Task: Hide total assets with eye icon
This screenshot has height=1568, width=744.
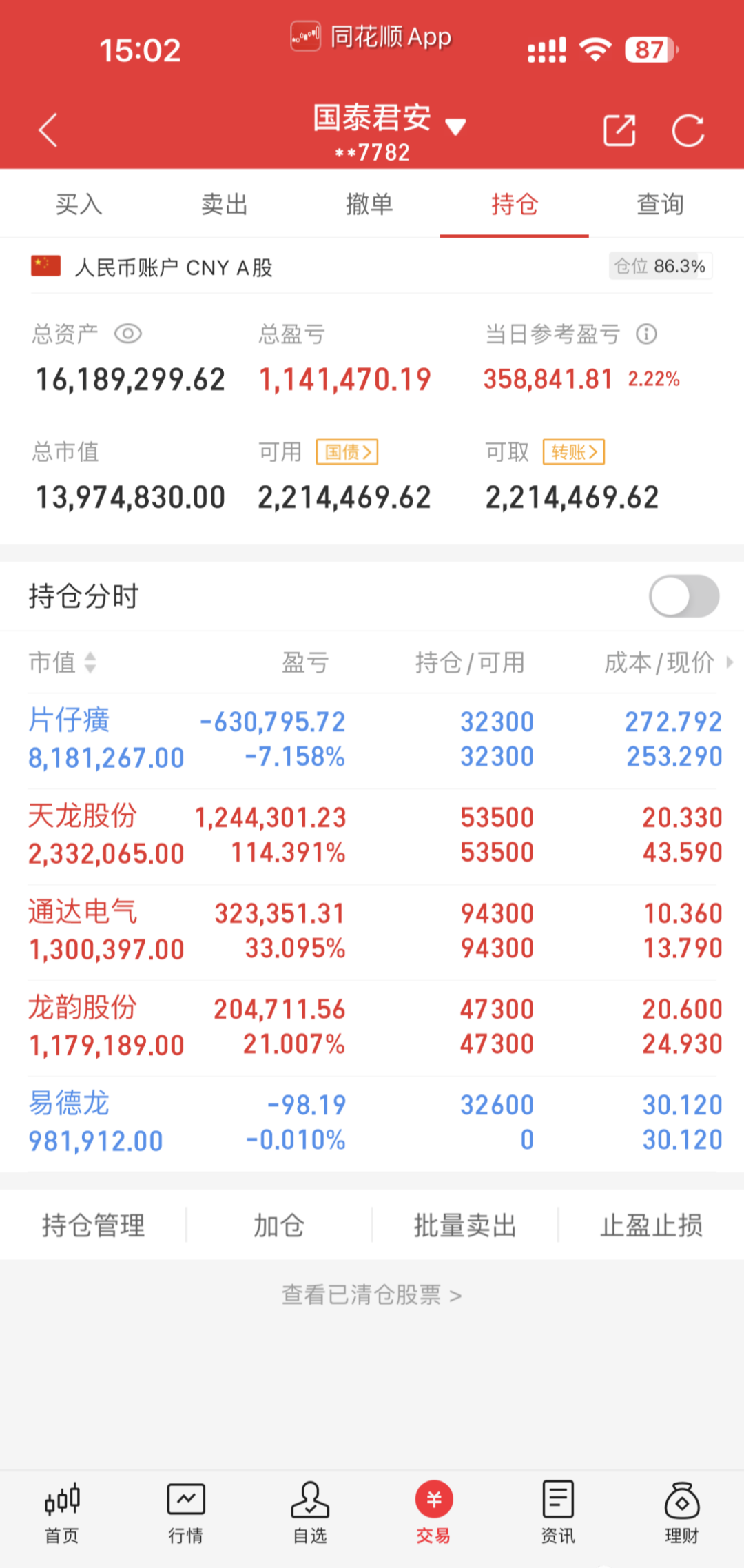Action: (127, 334)
